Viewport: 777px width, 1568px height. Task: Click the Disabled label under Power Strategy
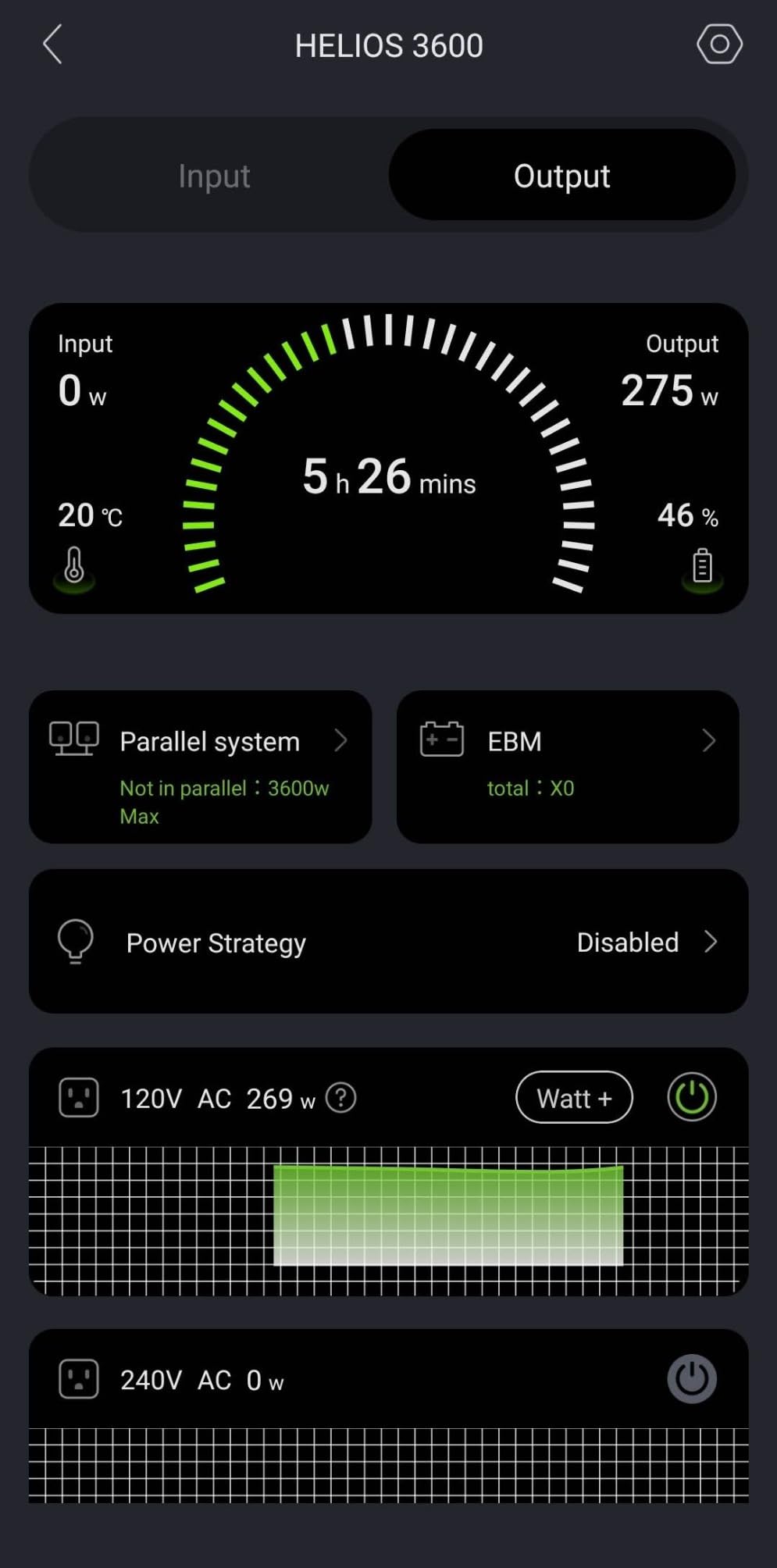point(627,941)
